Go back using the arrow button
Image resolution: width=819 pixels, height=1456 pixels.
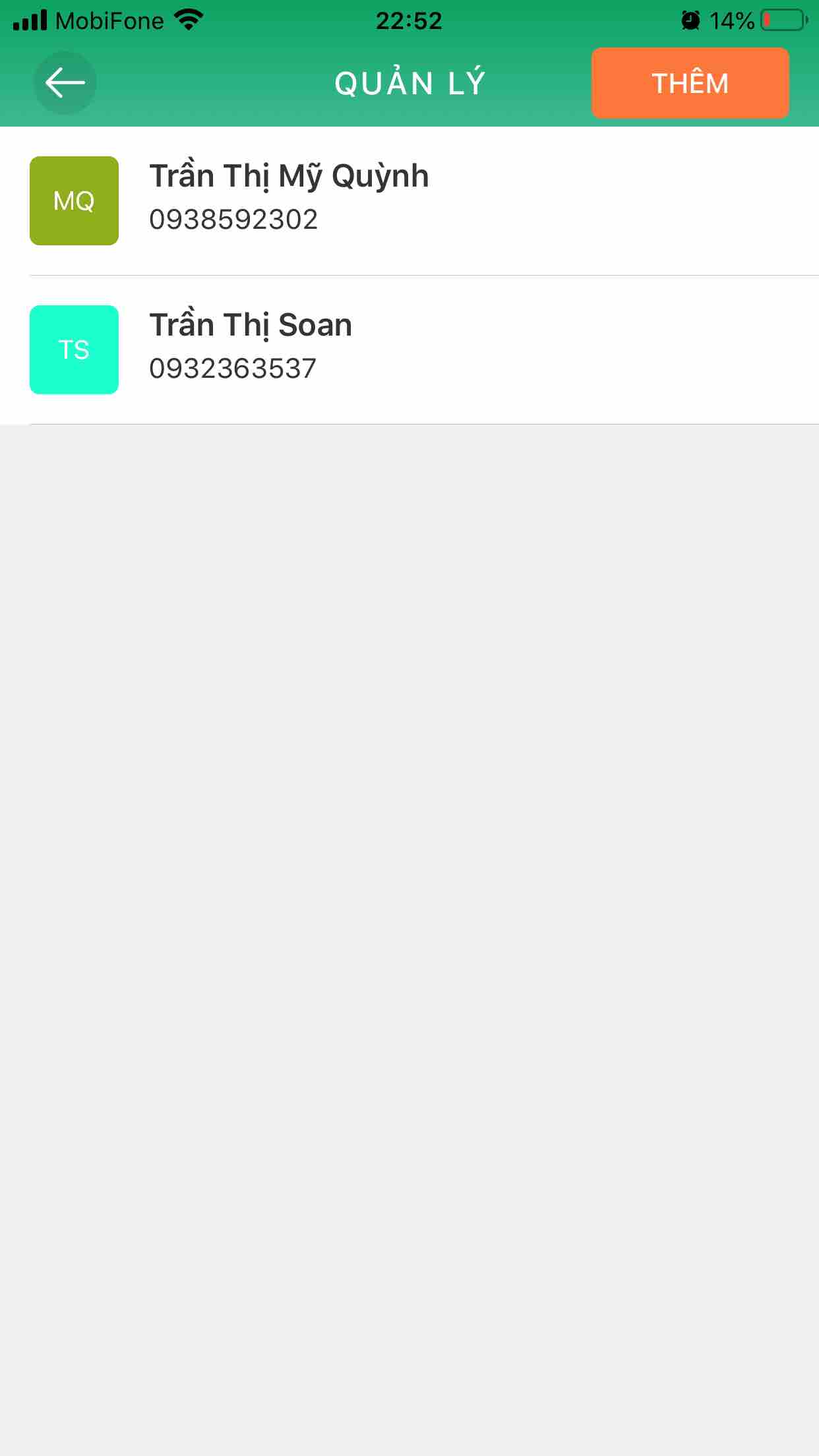(65, 83)
